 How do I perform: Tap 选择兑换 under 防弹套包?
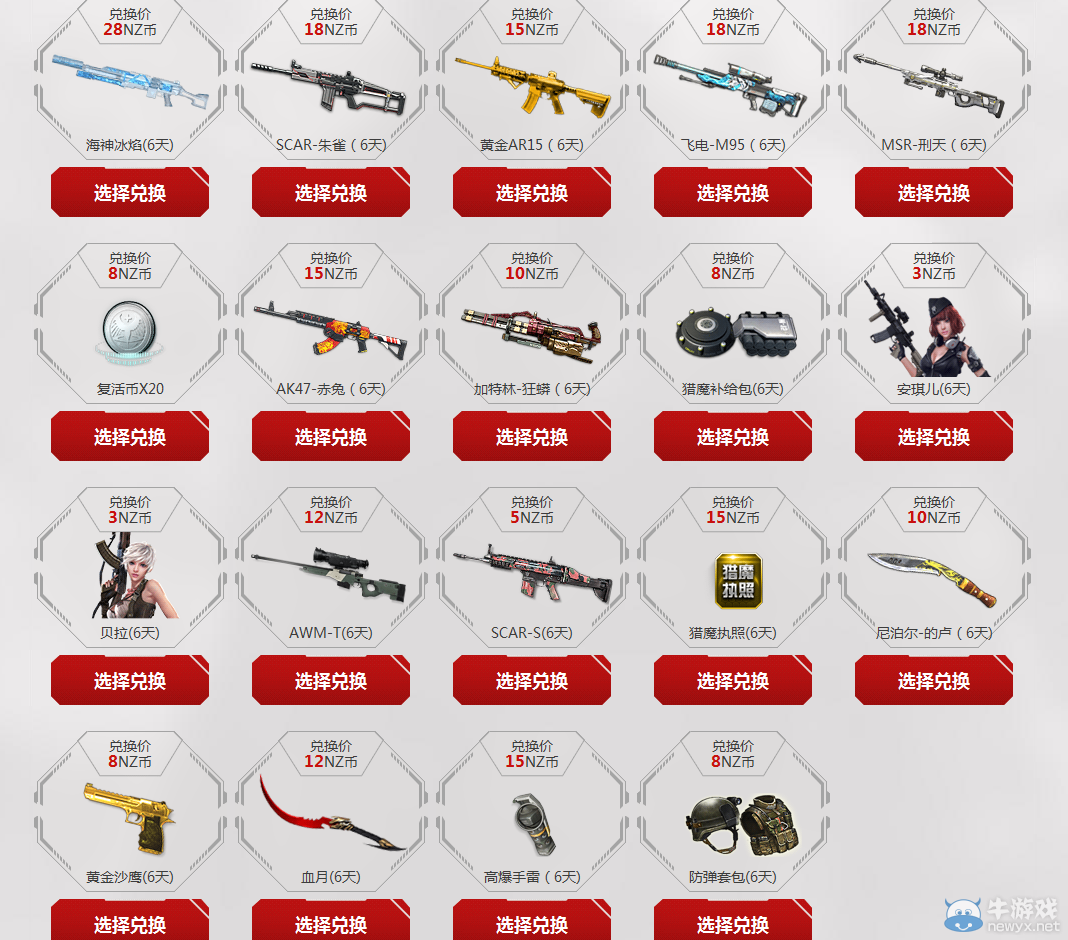point(733,922)
